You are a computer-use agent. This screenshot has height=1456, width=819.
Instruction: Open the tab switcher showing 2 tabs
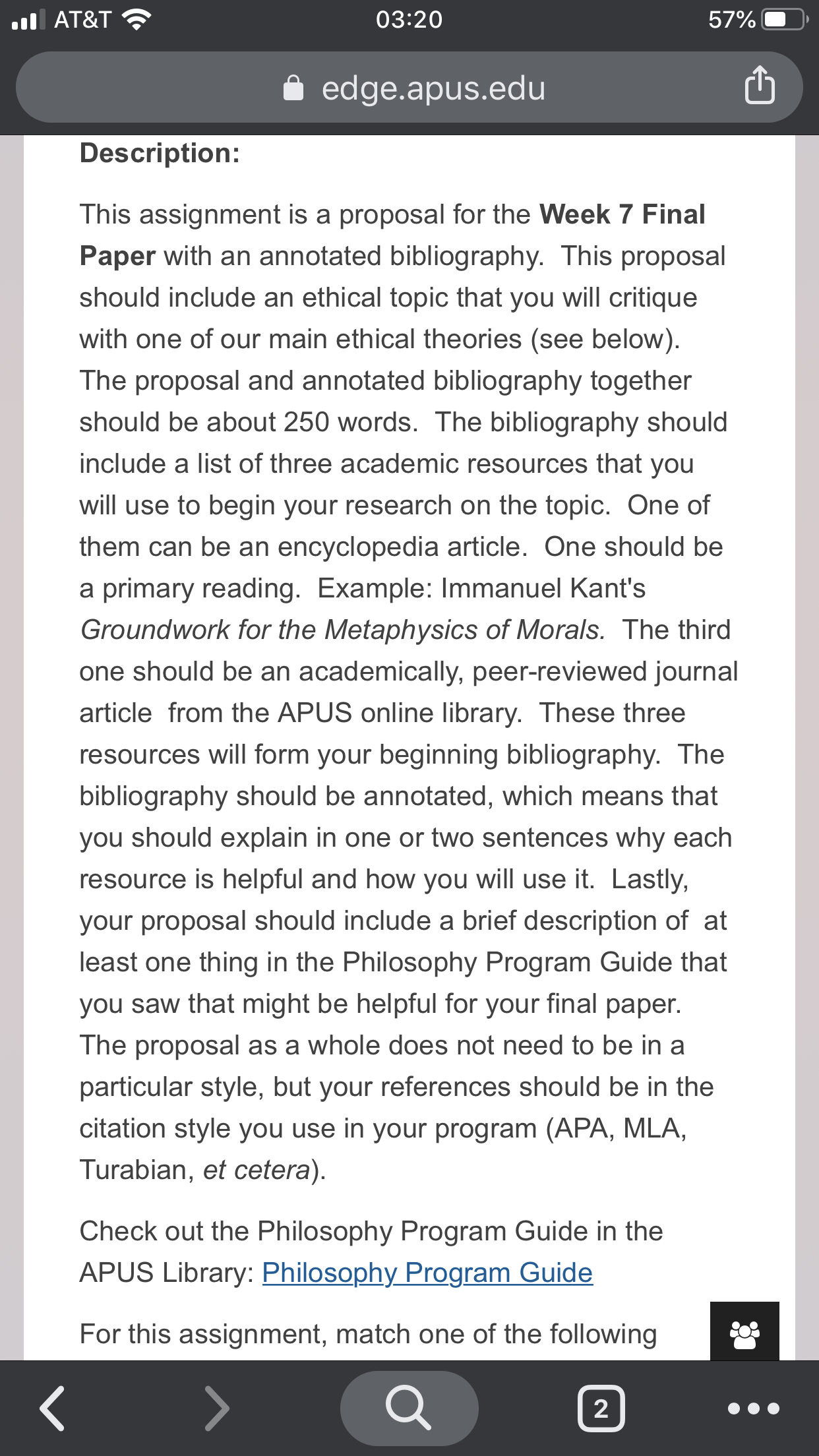[601, 1409]
